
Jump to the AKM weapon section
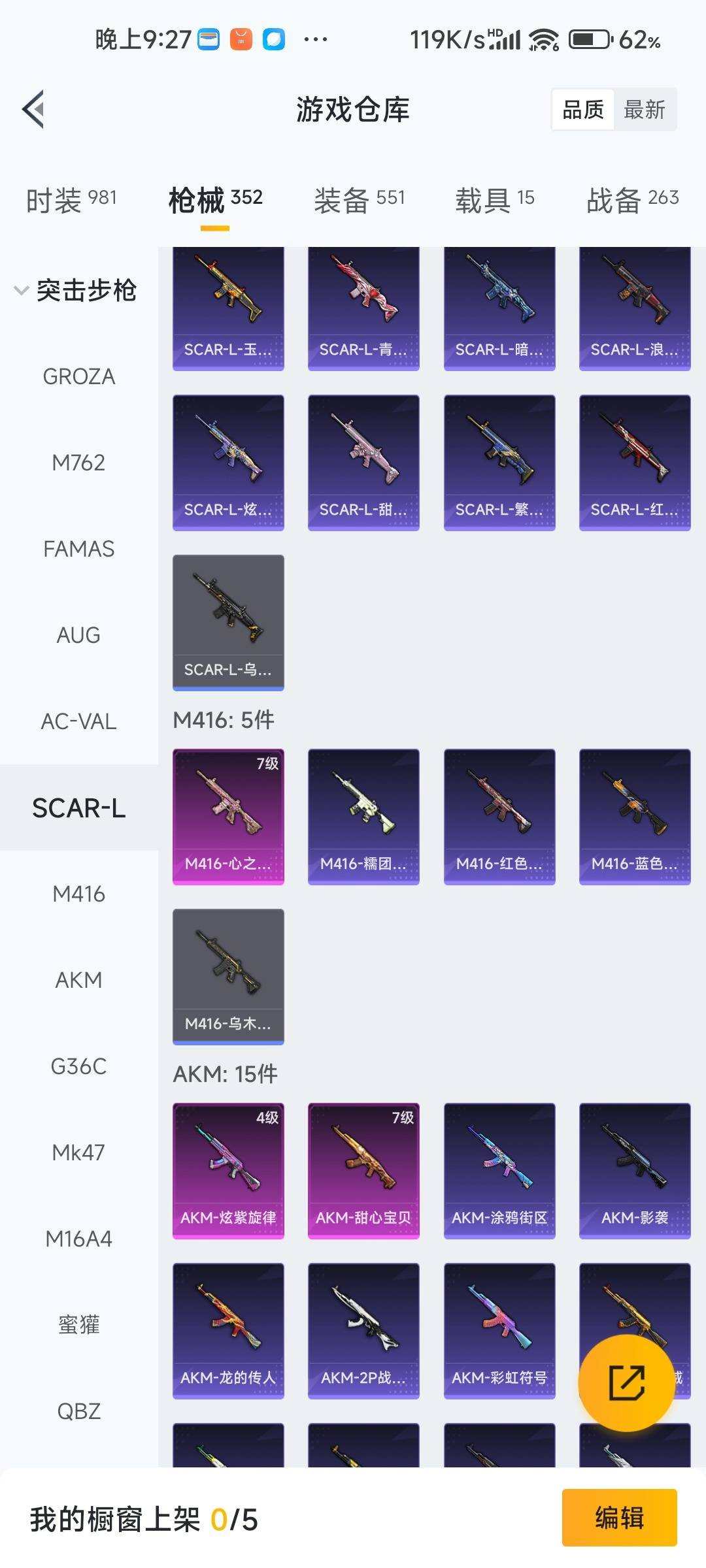click(78, 980)
